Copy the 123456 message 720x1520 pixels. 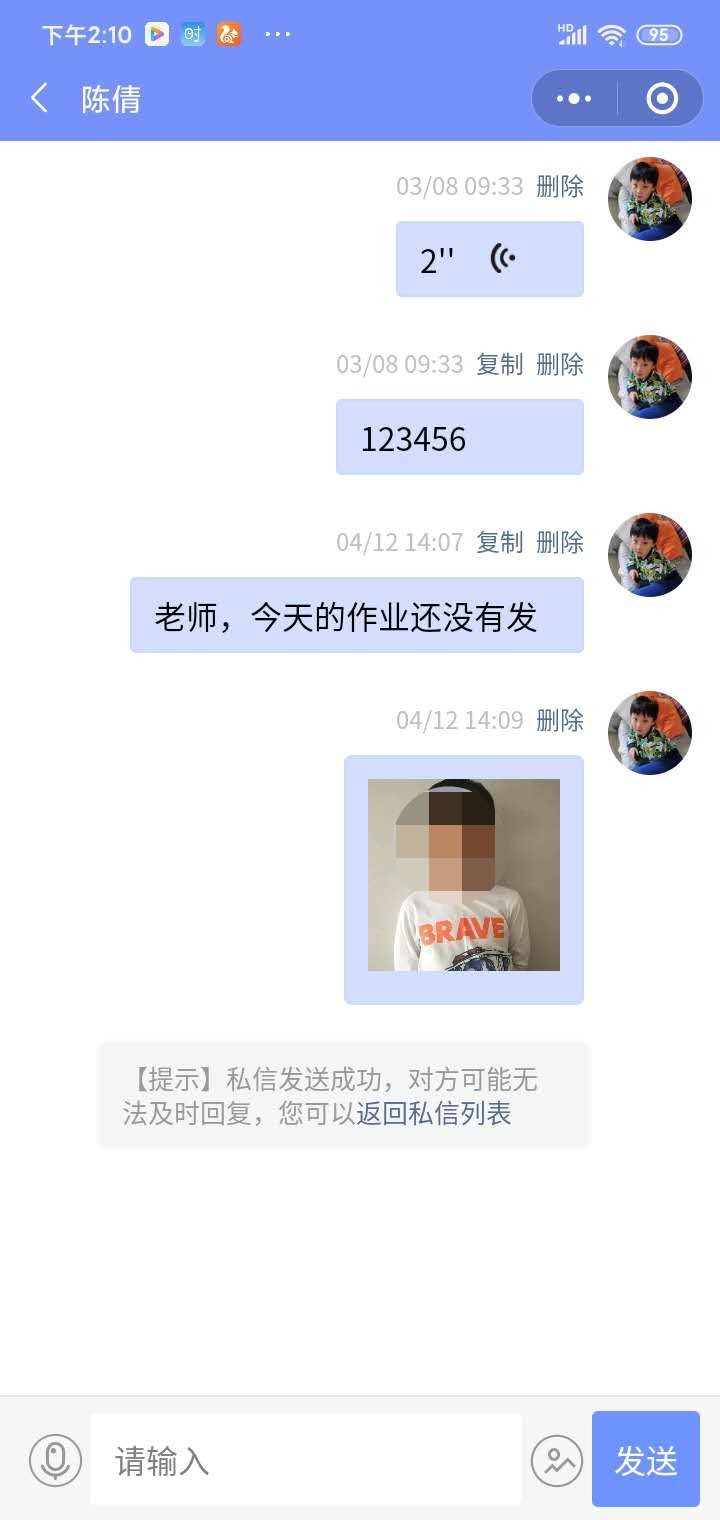tap(499, 365)
